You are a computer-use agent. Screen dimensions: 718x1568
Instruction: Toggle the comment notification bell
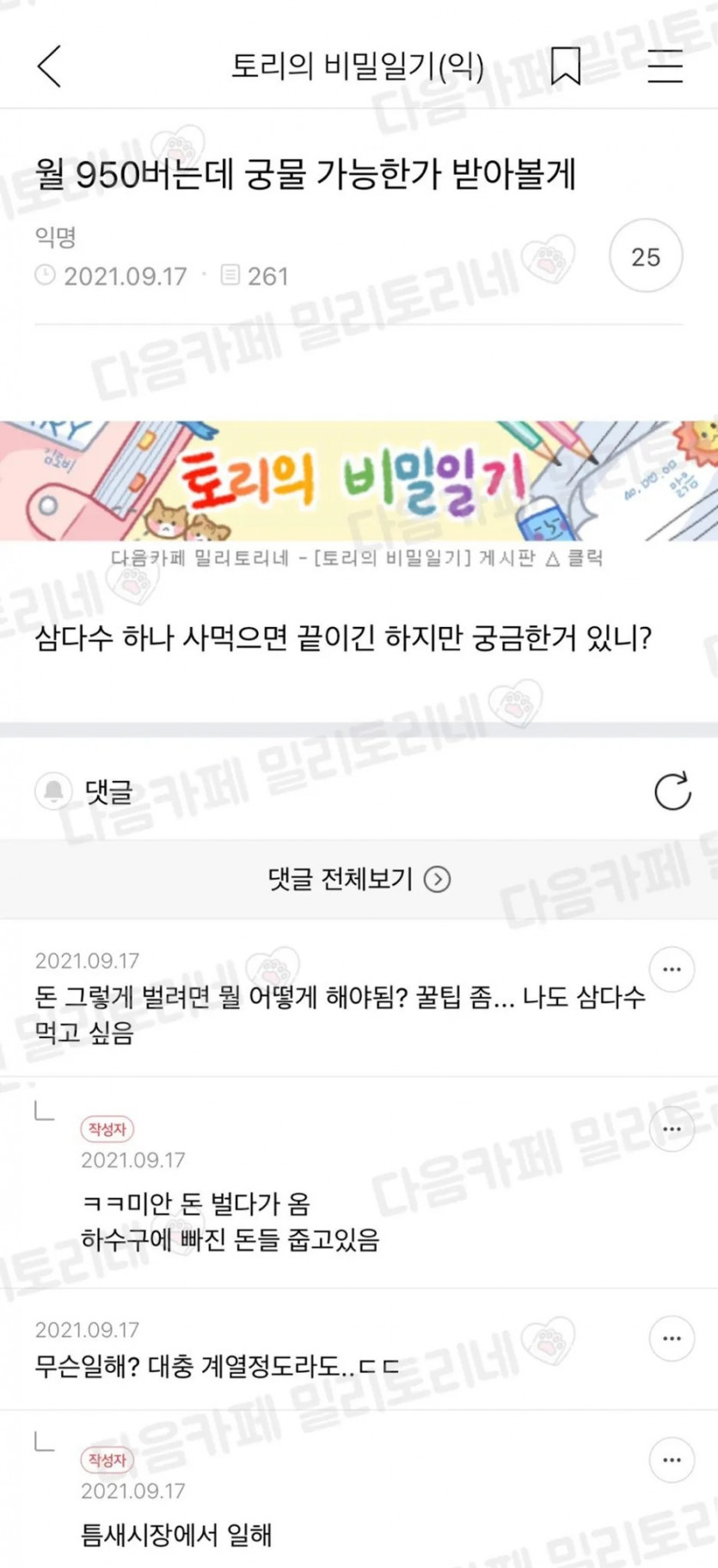click(53, 790)
